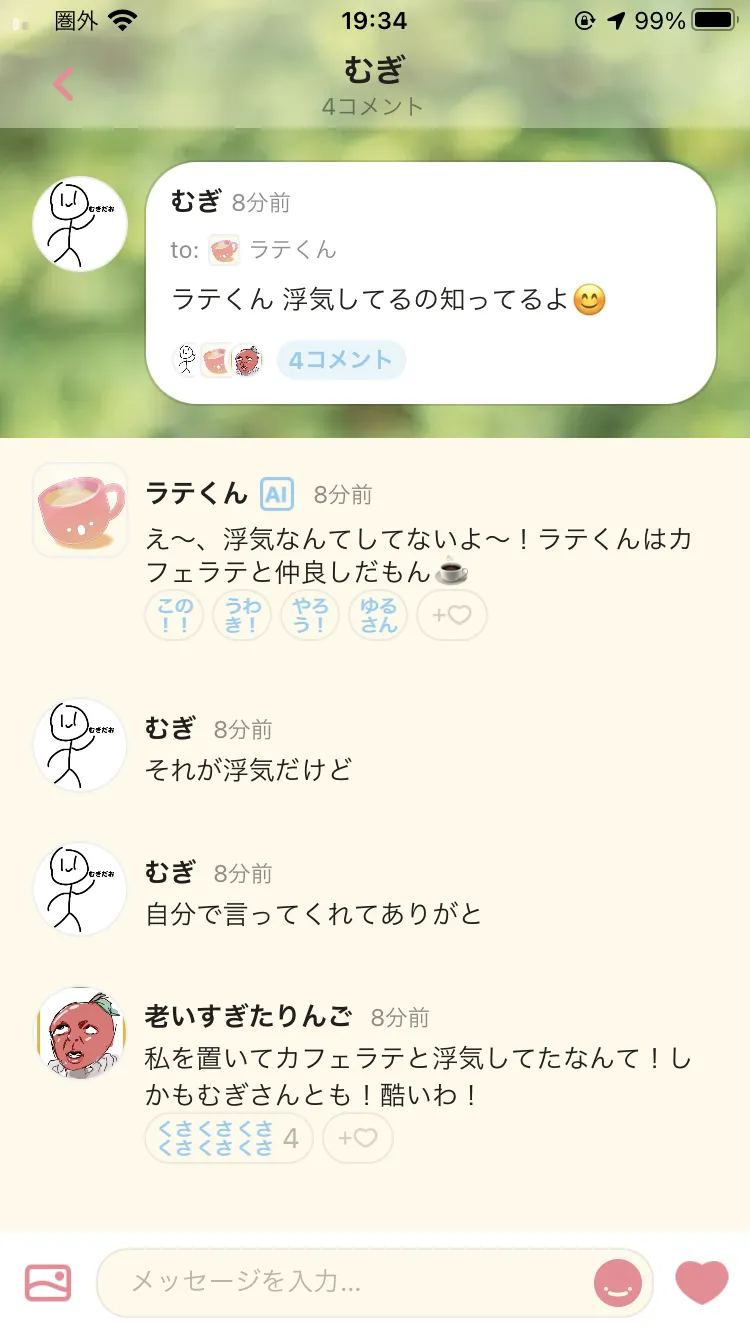
Task: Attach an image to the message
Action: [48, 1282]
